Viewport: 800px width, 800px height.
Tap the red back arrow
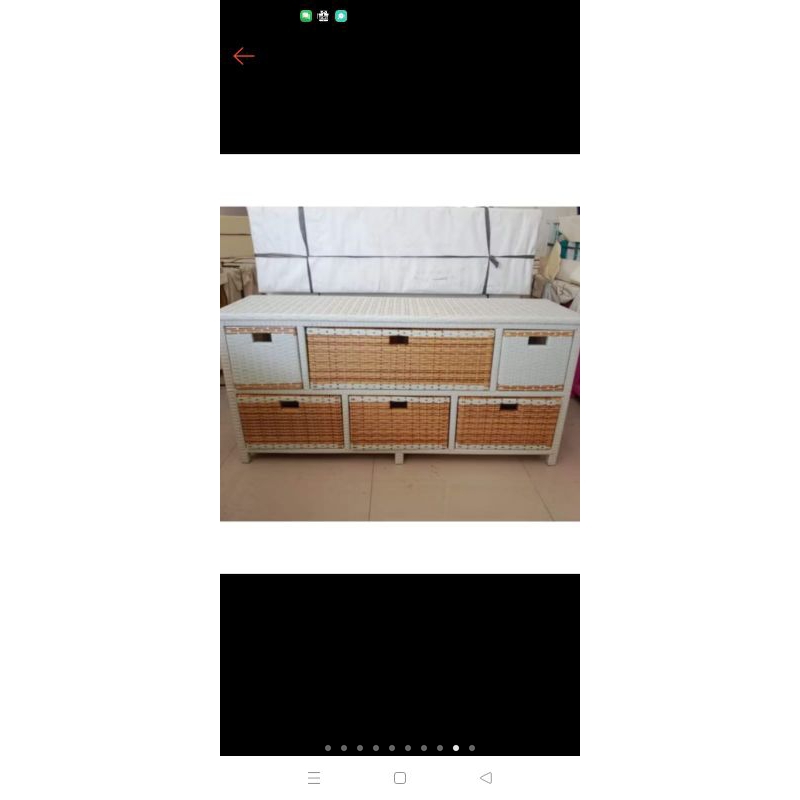coord(244,56)
